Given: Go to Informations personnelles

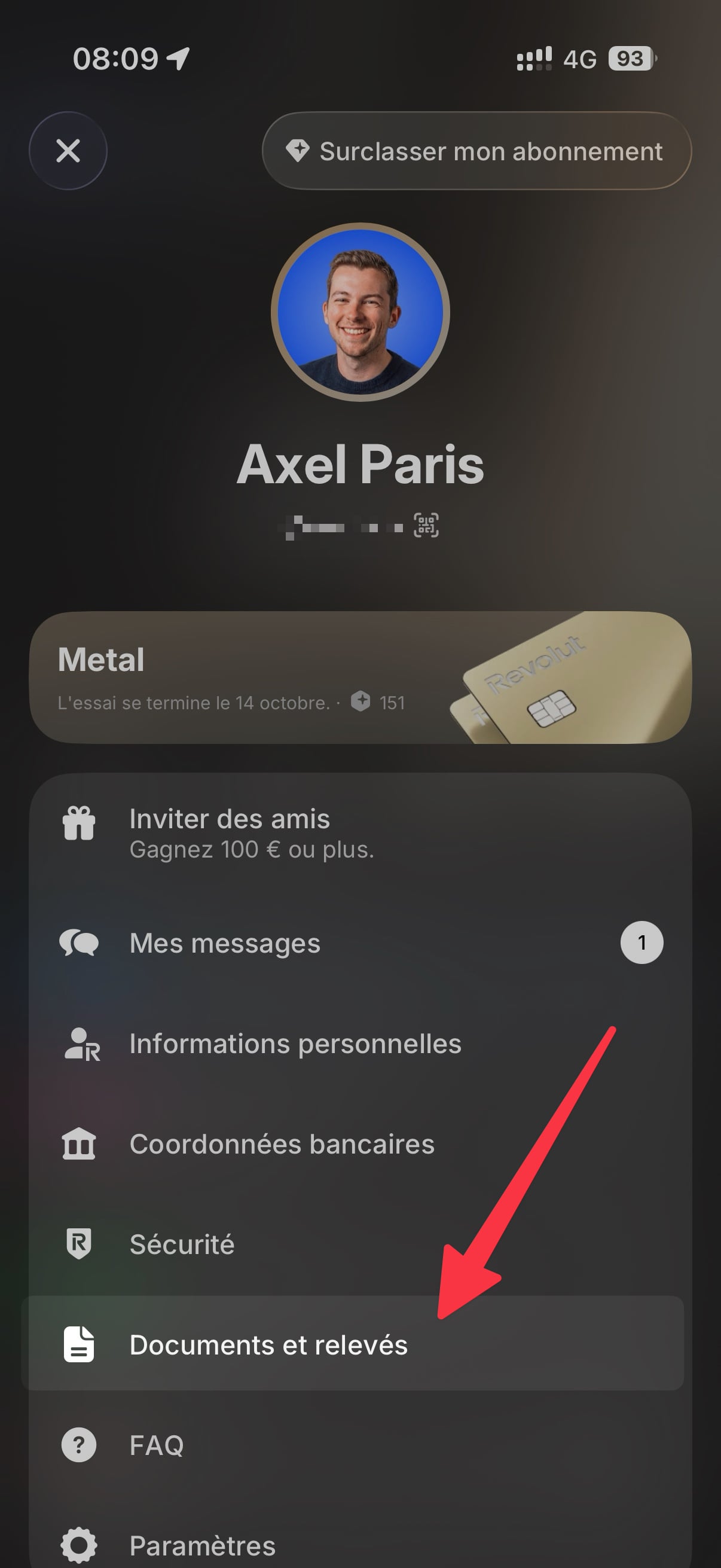Looking at the screenshot, I should coord(360,1044).
